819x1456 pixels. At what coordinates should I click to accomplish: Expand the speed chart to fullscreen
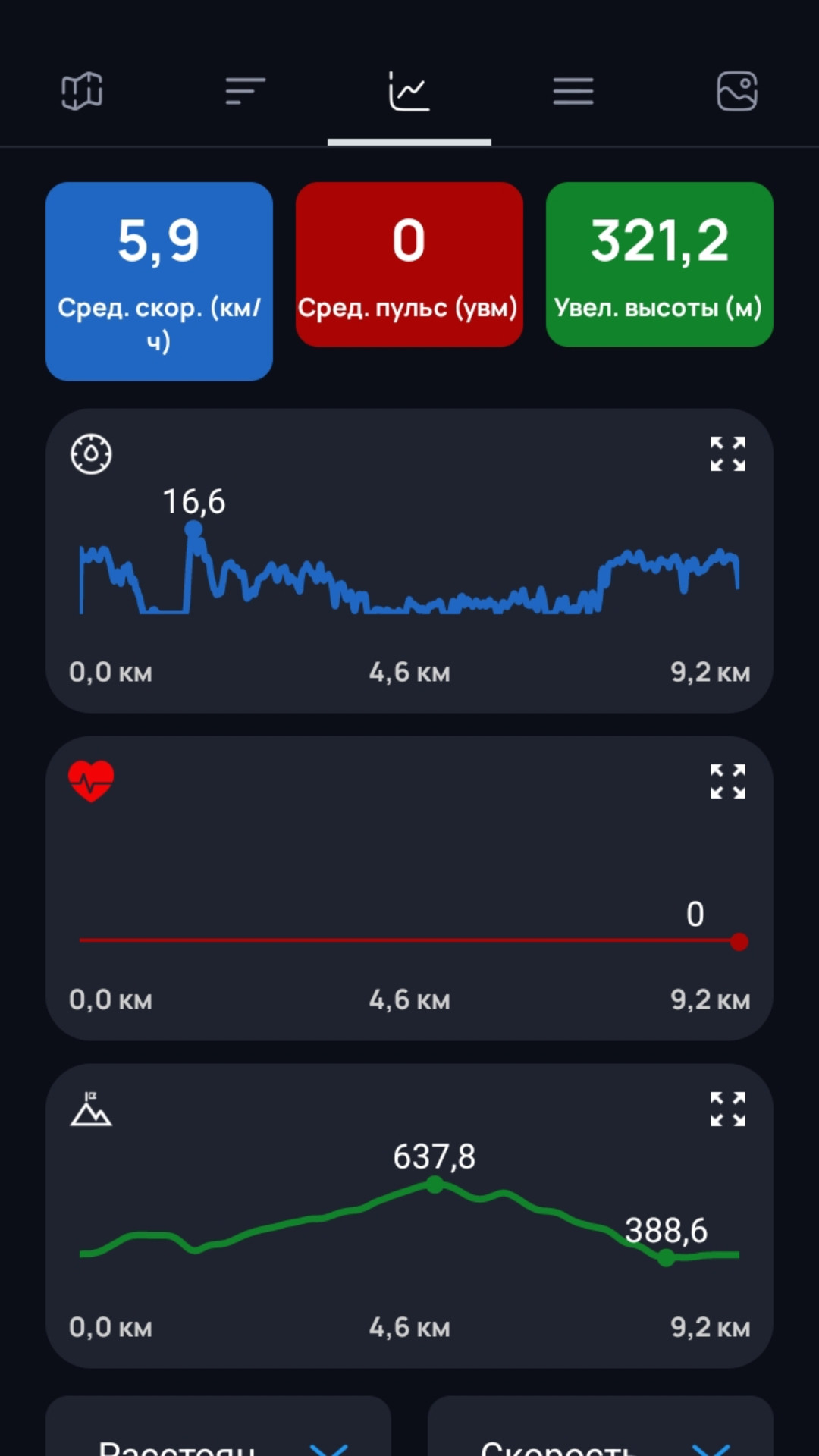727,454
